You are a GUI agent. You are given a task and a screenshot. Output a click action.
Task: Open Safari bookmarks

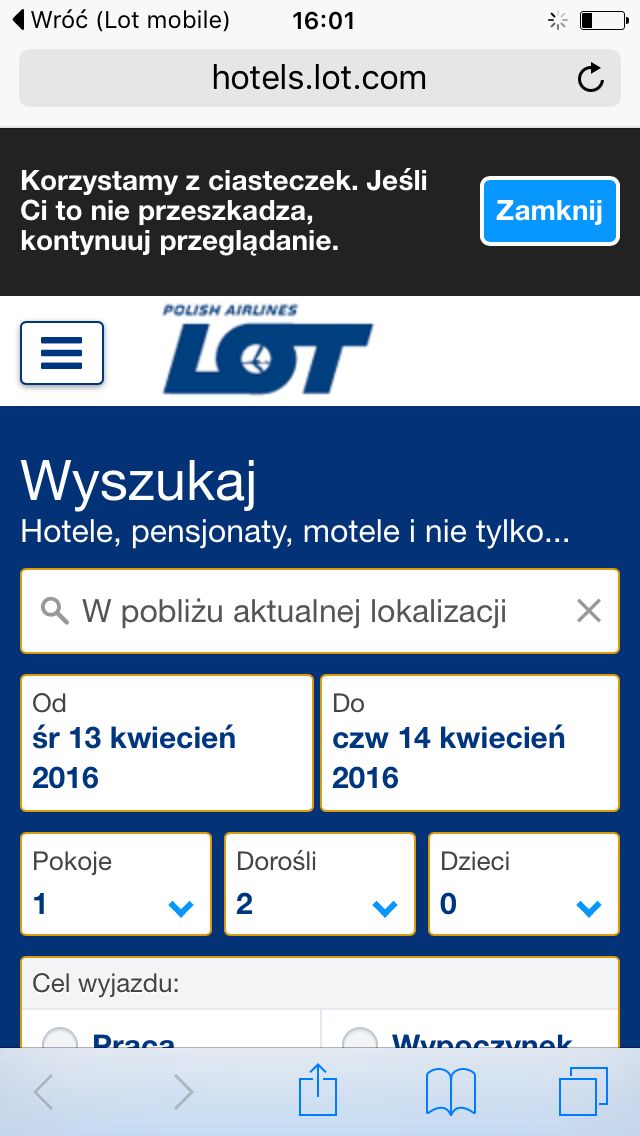click(x=450, y=1092)
